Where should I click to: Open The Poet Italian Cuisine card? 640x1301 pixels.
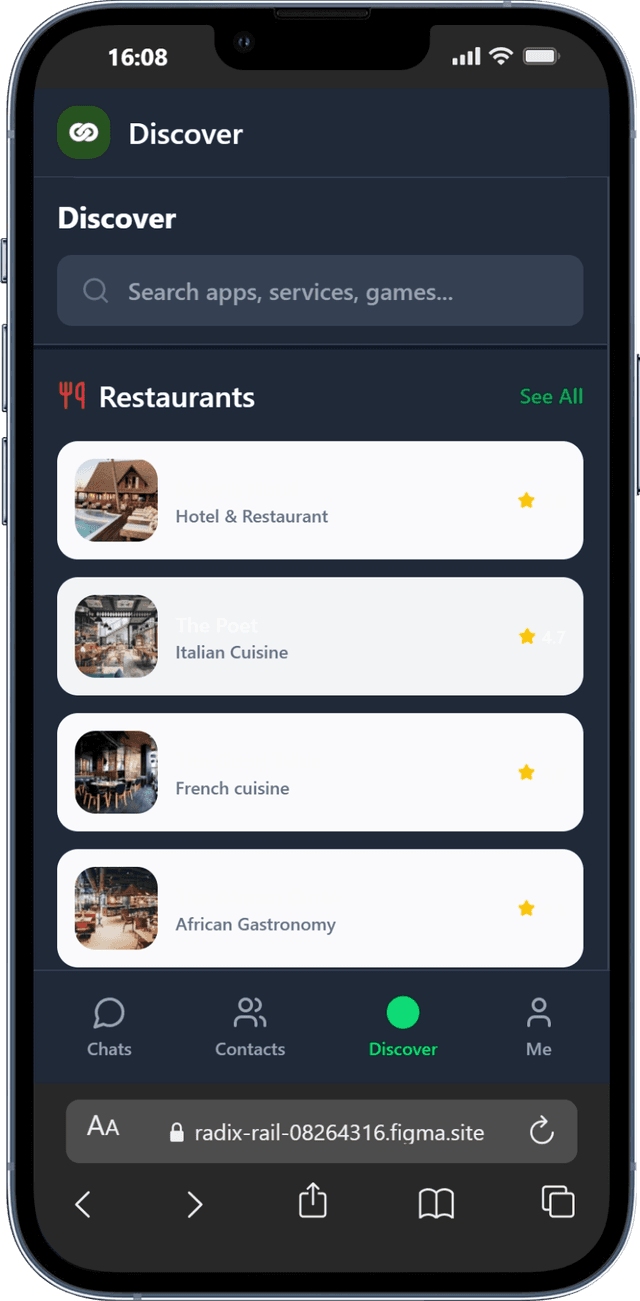pos(320,636)
